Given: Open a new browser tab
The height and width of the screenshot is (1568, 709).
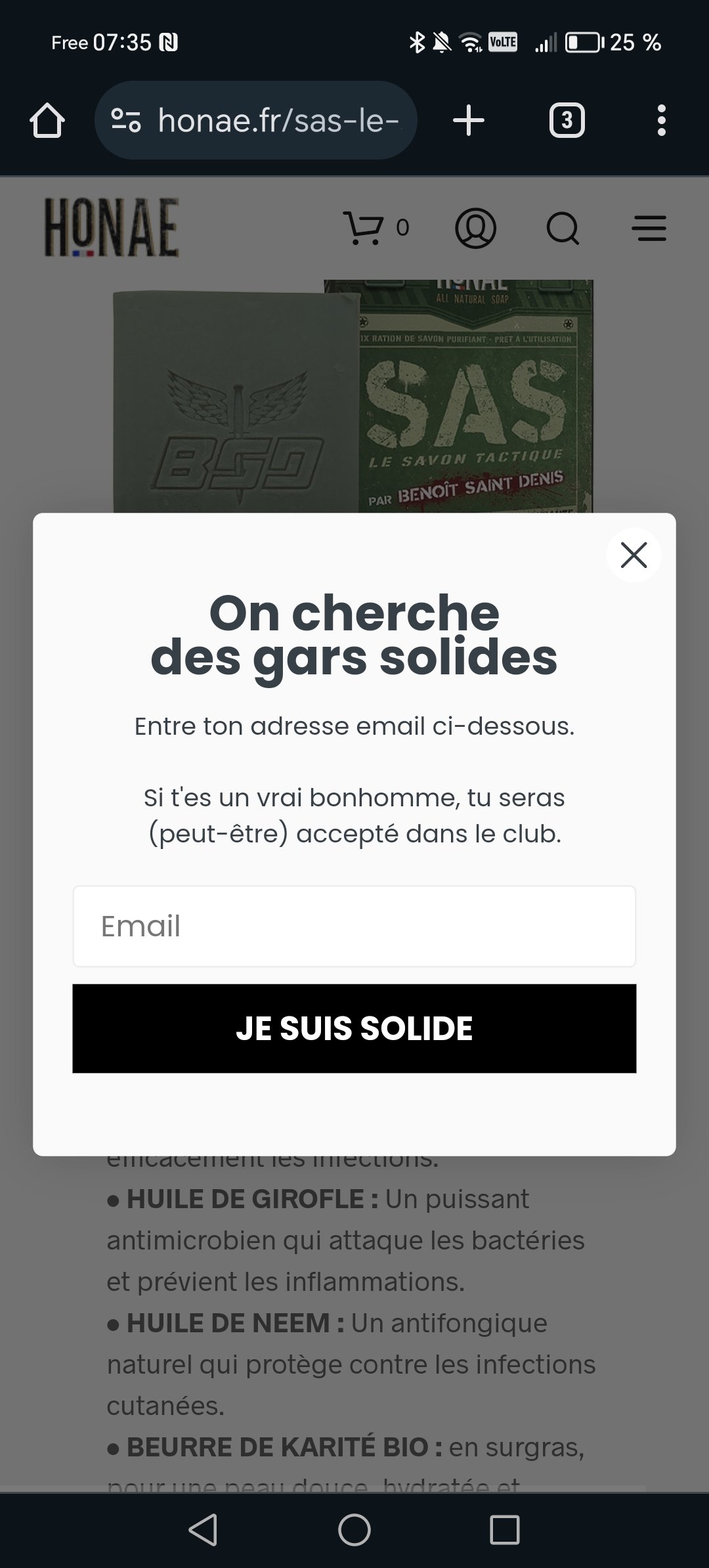Looking at the screenshot, I should (469, 121).
